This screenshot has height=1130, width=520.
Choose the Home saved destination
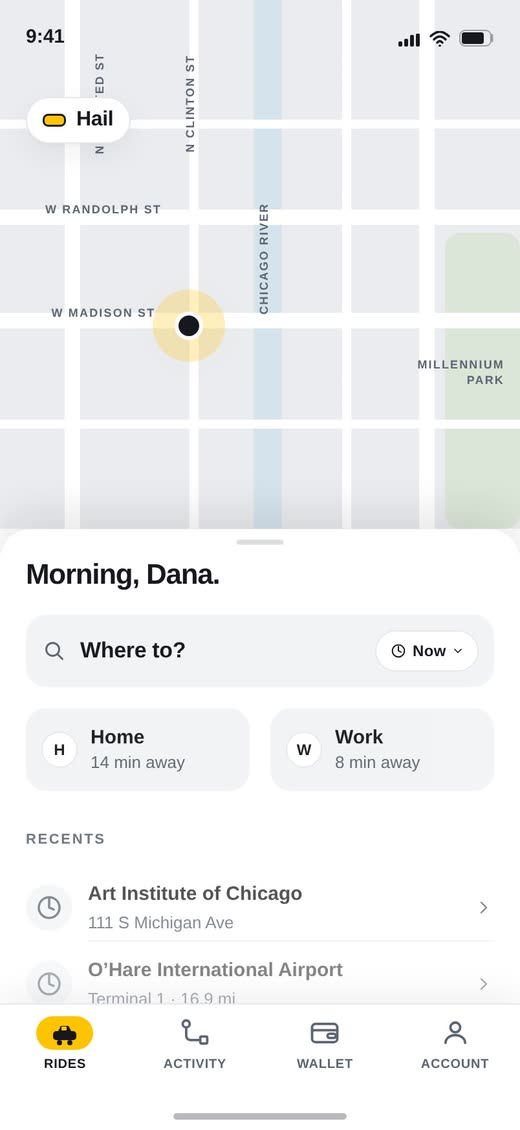coord(138,749)
